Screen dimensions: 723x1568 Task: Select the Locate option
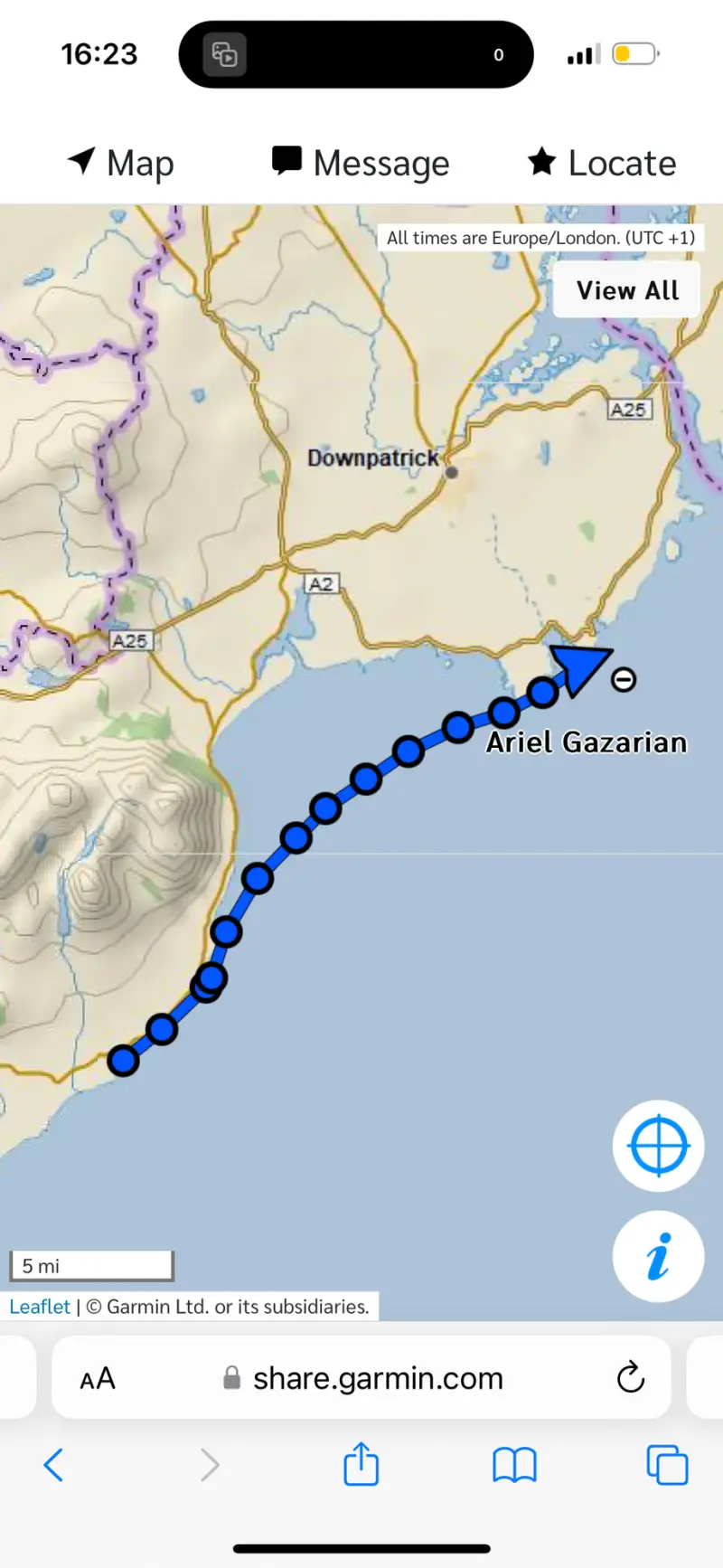[x=602, y=164]
